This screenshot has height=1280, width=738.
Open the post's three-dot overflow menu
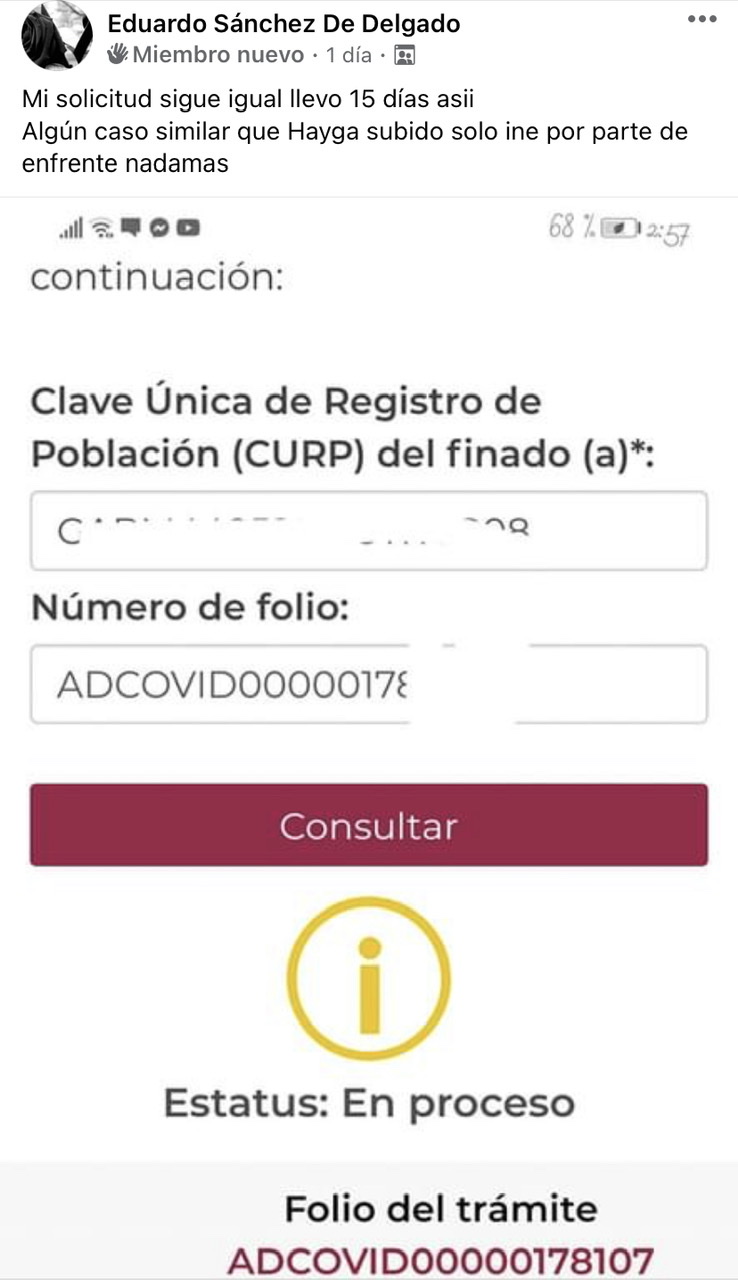(702, 20)
